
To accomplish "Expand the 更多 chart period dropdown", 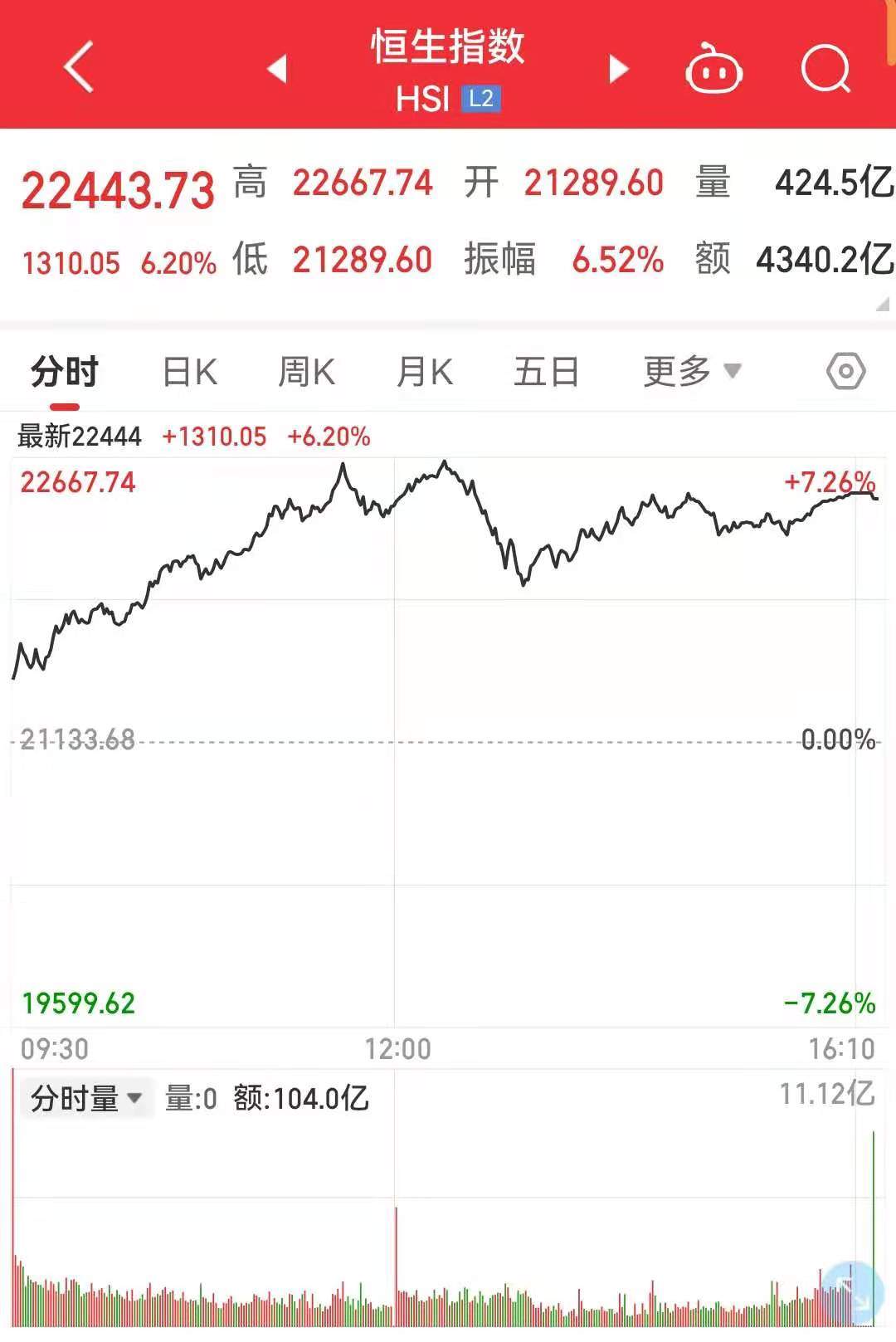I will (676, 370).
